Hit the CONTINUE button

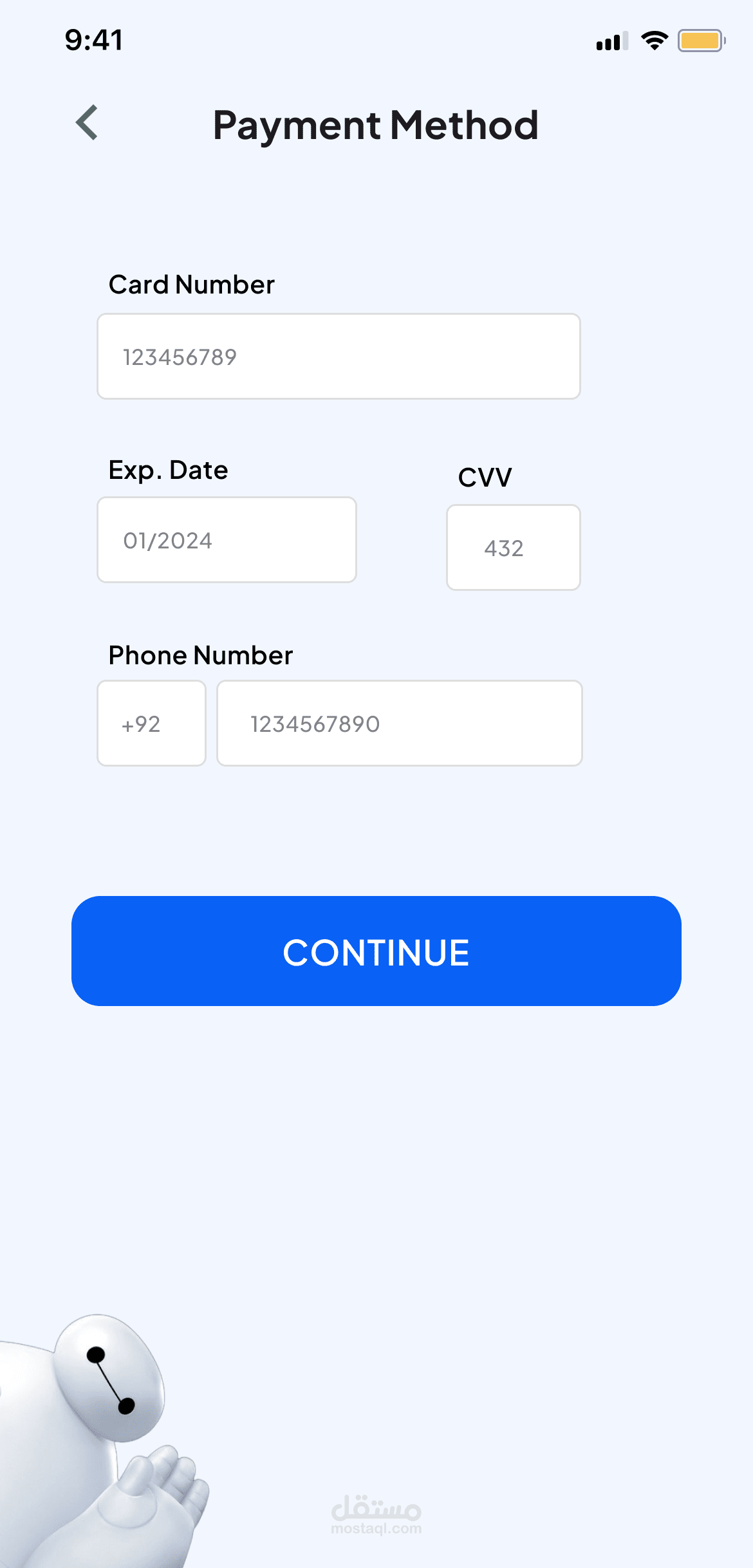point(376,951)
